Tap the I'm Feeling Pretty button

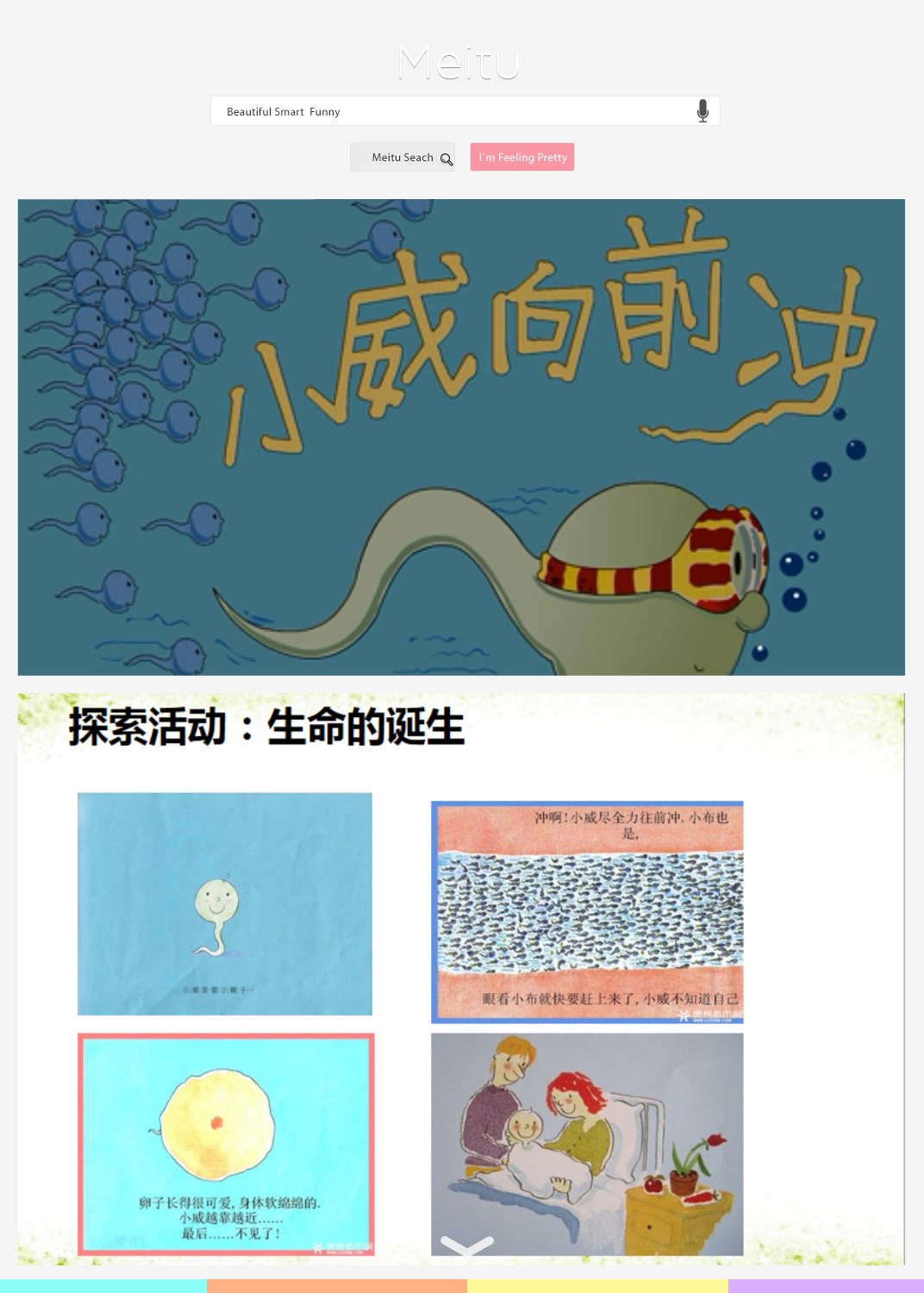522,157
